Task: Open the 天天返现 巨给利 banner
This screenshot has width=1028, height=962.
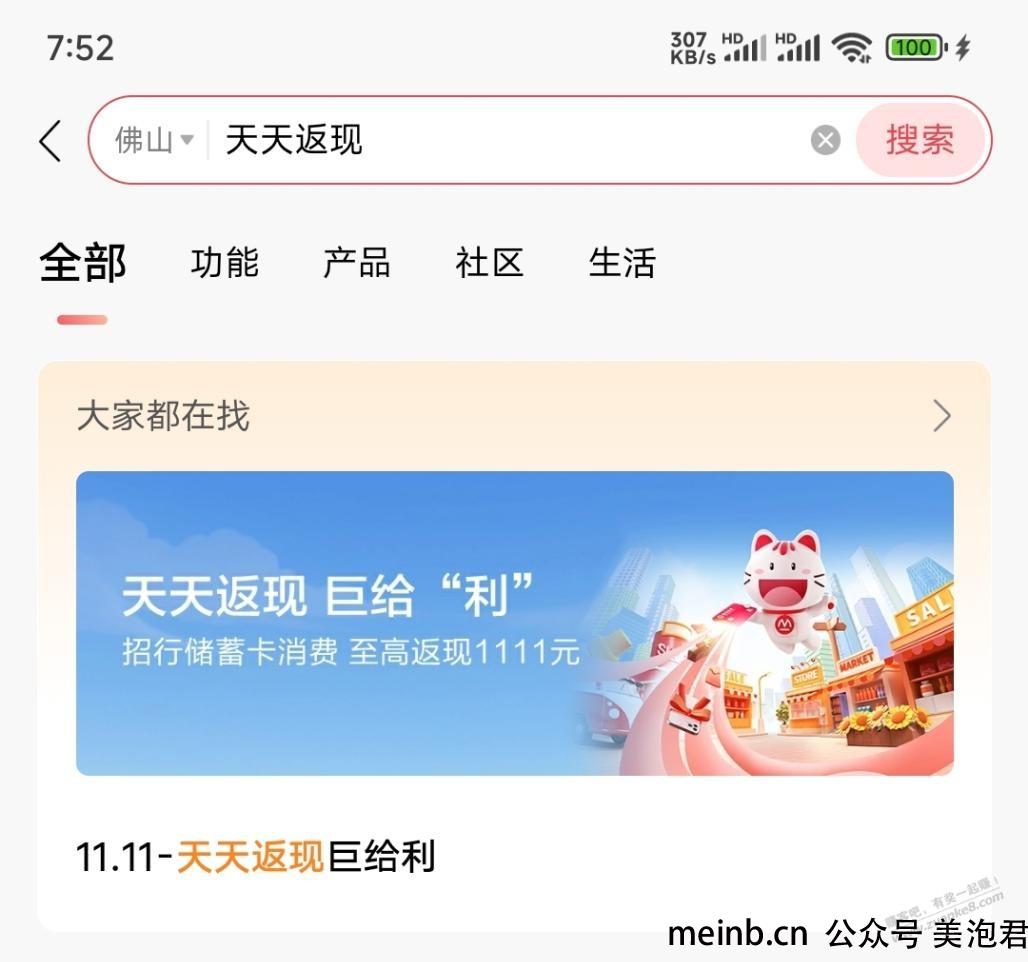Action: point(514,622)
